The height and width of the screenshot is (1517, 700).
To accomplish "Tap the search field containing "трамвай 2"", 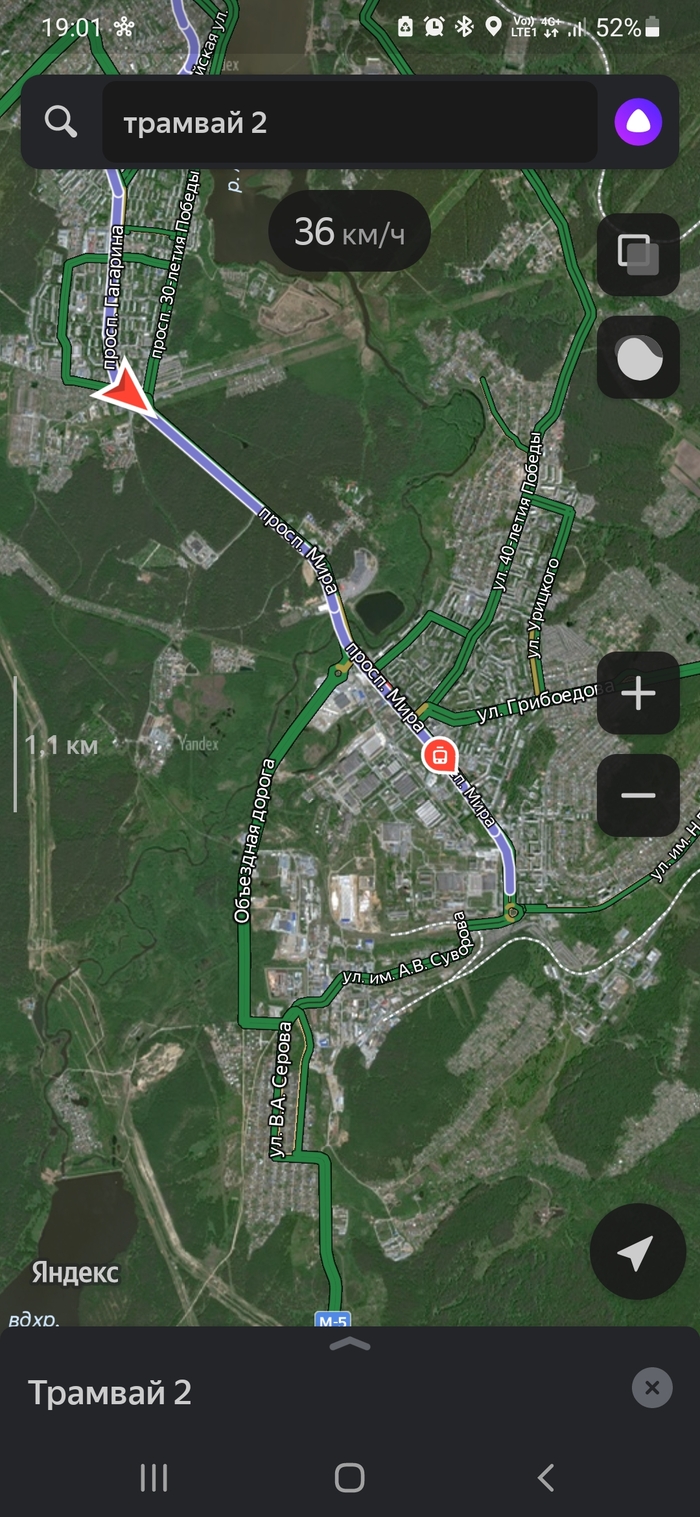I will coord(350,123).
